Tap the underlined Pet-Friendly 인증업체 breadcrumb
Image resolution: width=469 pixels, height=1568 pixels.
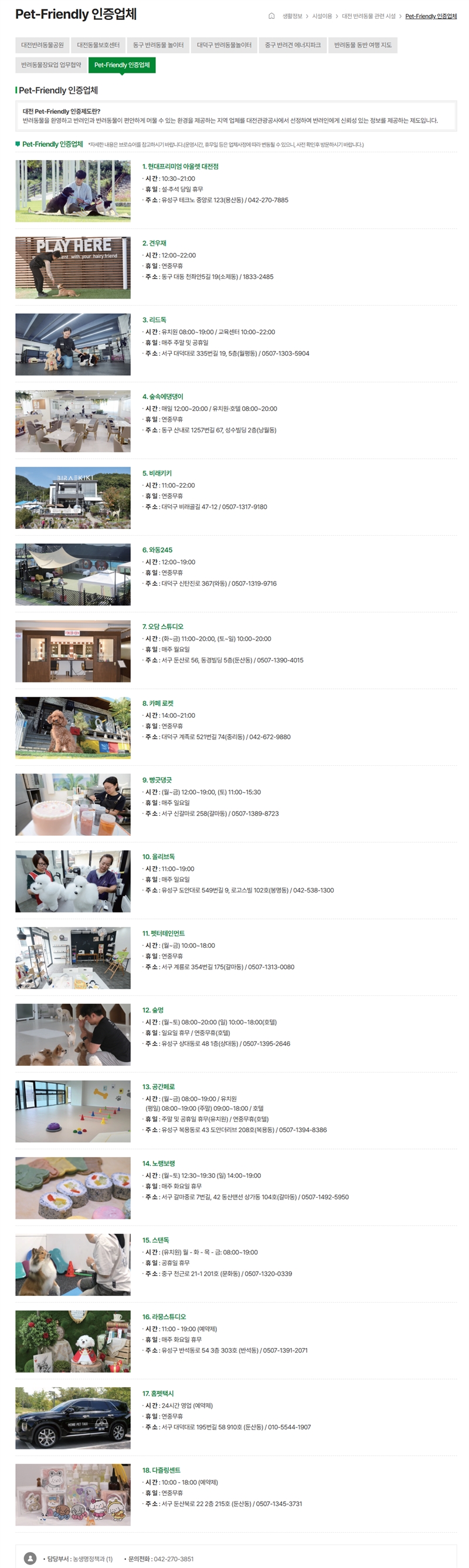click(431, 16)
